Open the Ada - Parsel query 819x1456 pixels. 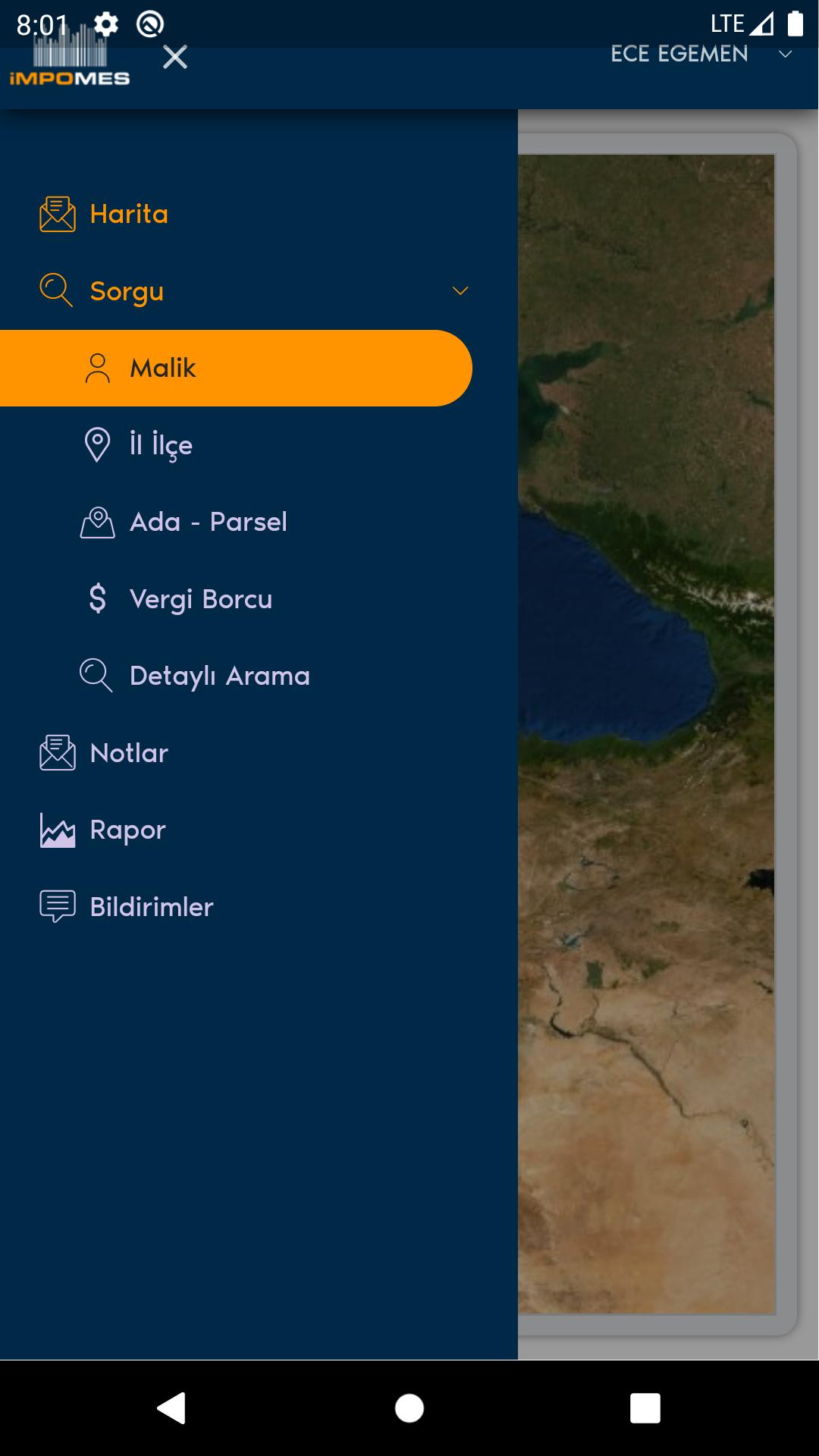pyautogui.click(x=208, y=522)
